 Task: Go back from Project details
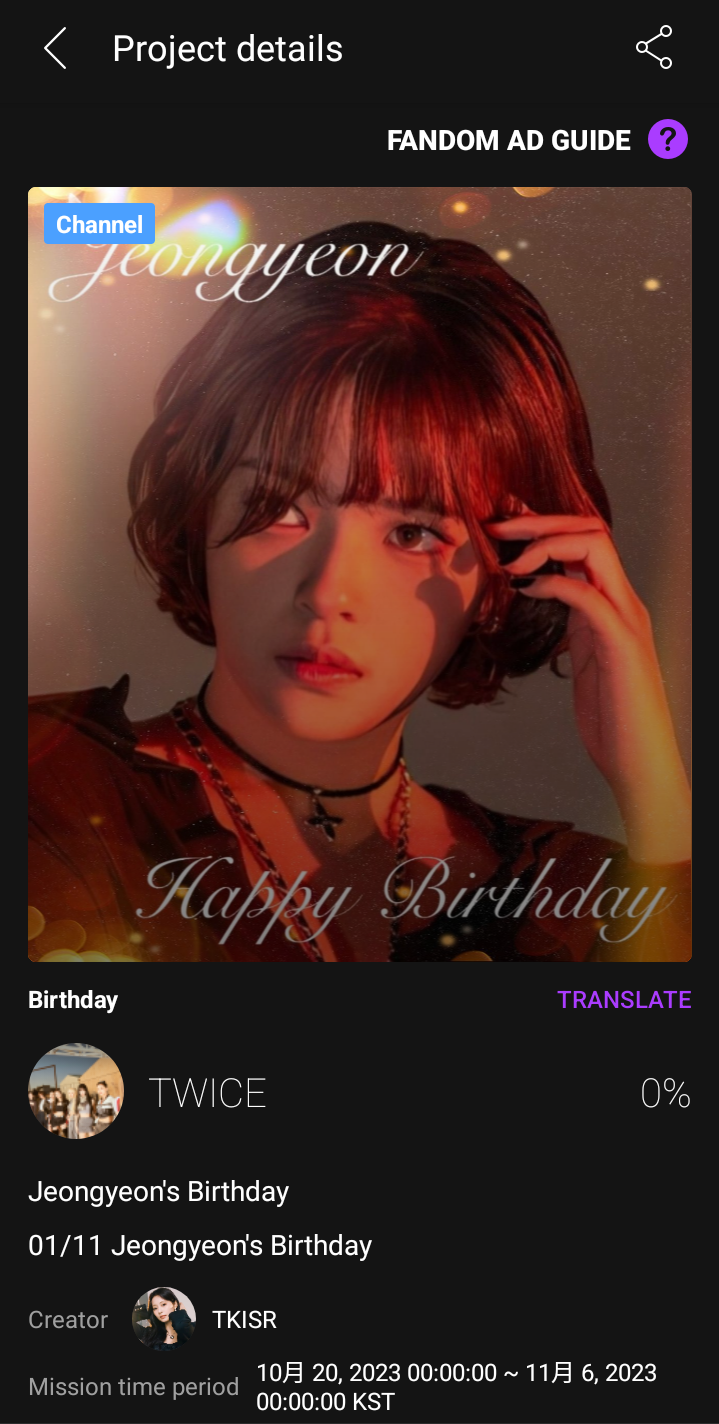coord(55,48)
